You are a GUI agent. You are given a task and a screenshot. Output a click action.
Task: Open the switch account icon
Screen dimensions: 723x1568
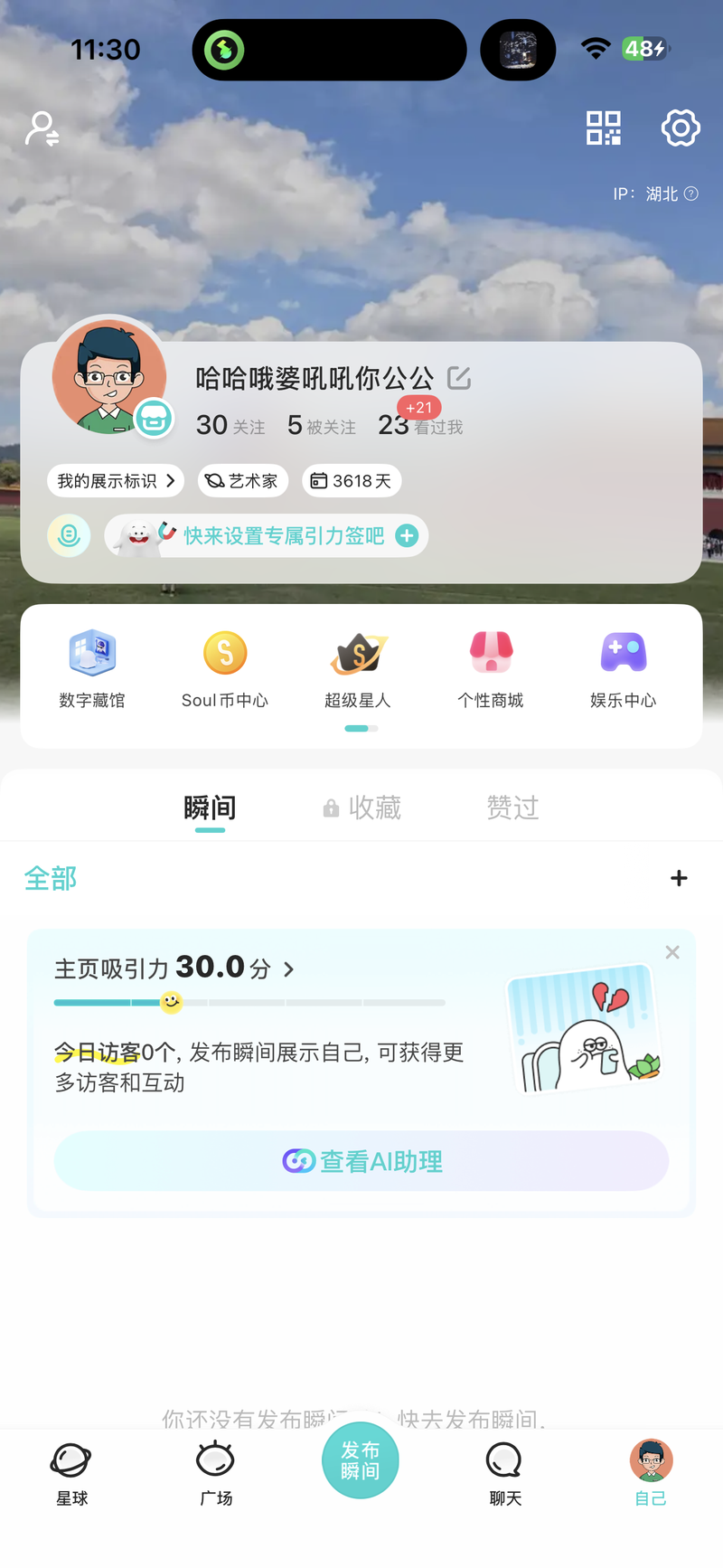tap(42, 128)
